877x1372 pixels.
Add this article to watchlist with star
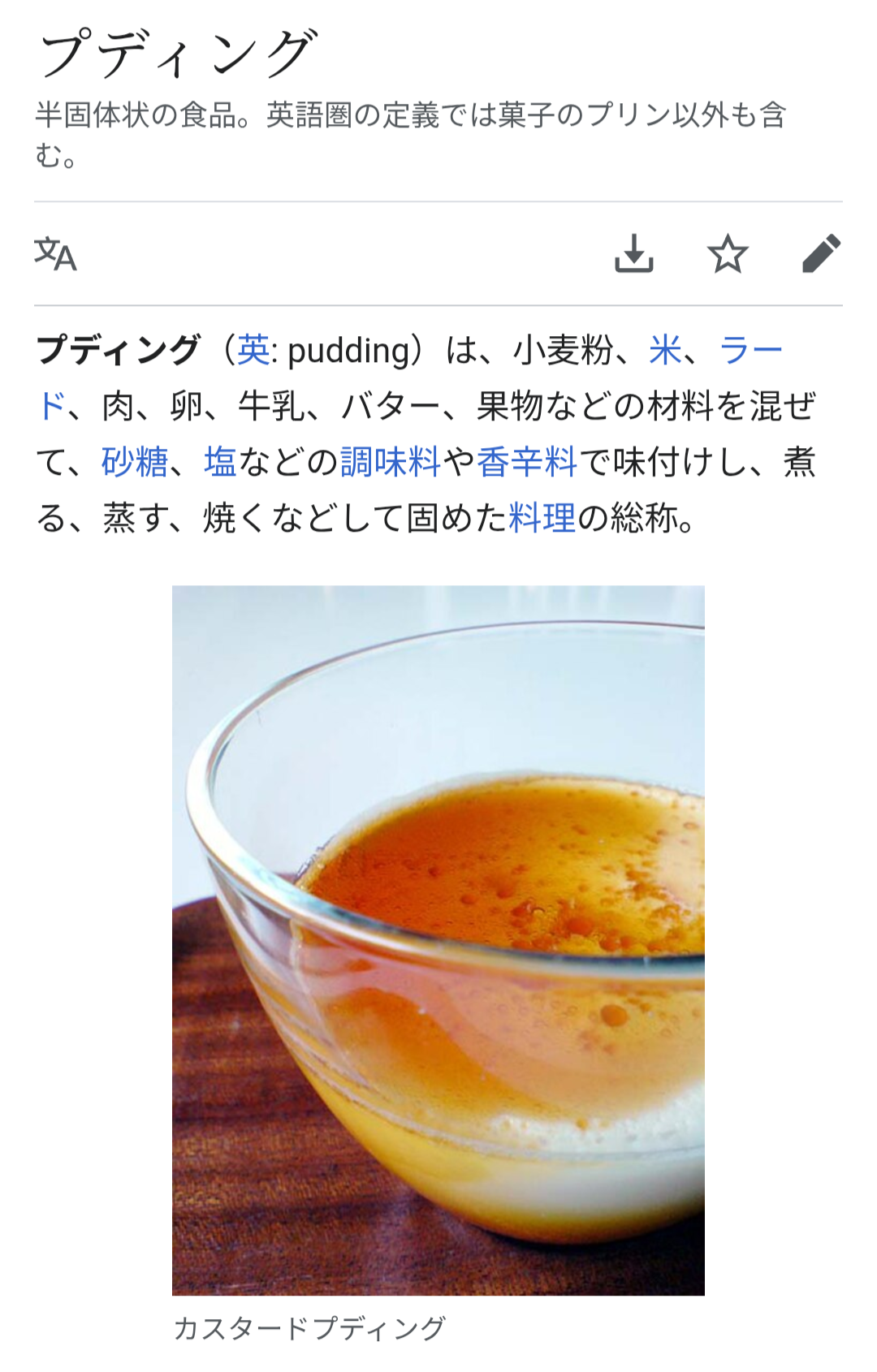[x=727, y=254]
